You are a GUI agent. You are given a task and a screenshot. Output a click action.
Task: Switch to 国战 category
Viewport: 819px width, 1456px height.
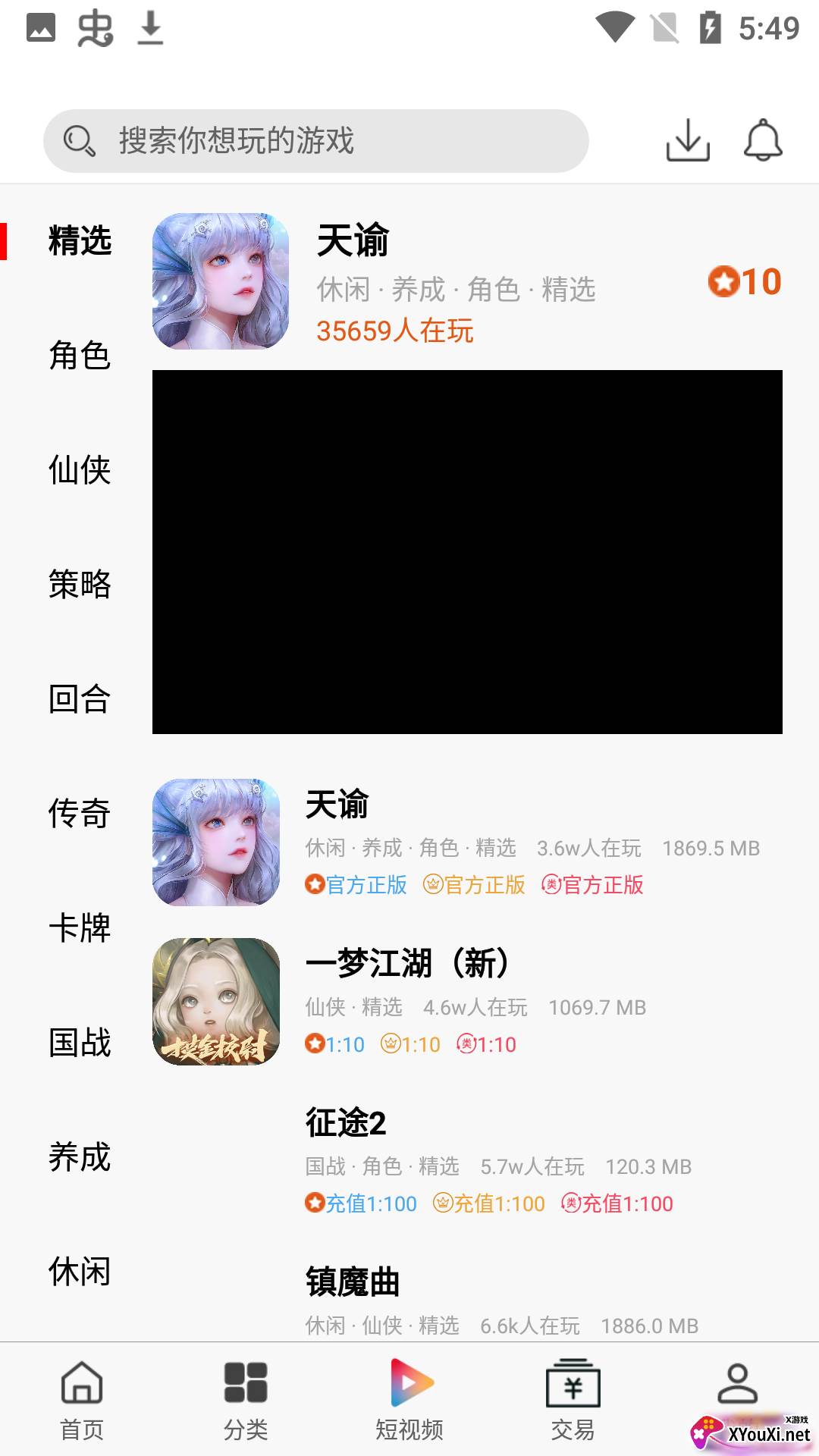[80, 1043]
